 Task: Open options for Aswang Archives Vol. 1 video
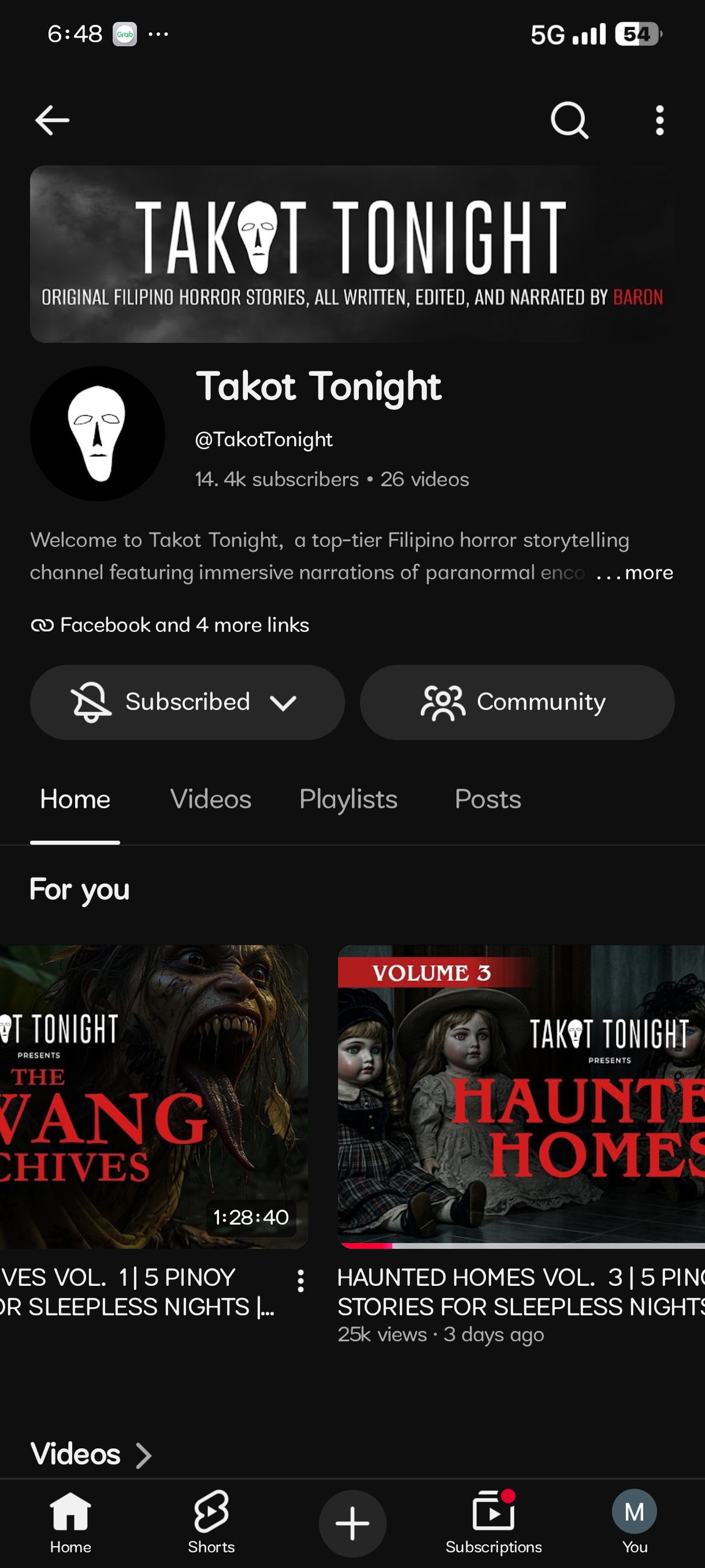coord(300,1281)
